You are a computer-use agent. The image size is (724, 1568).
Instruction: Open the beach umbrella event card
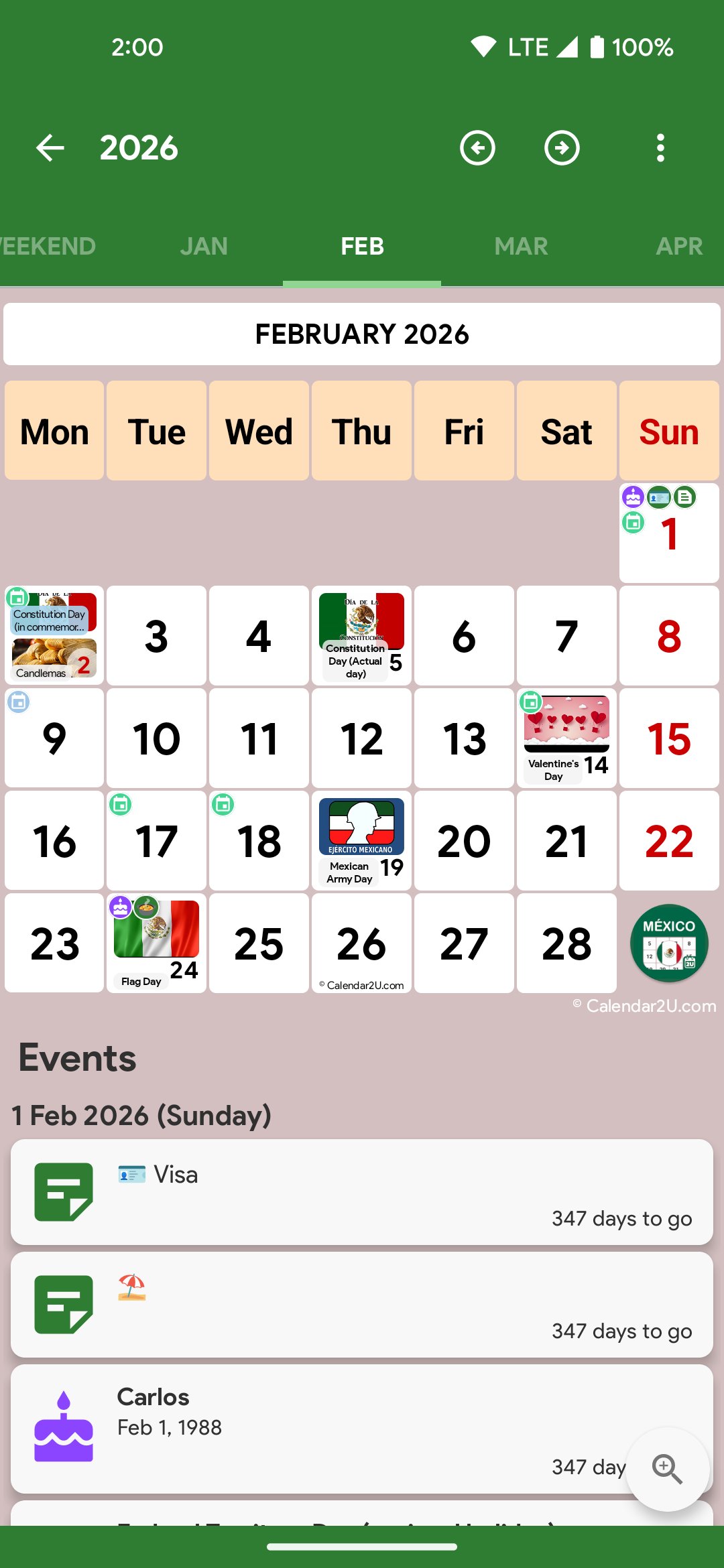[x=362, y=1305]
